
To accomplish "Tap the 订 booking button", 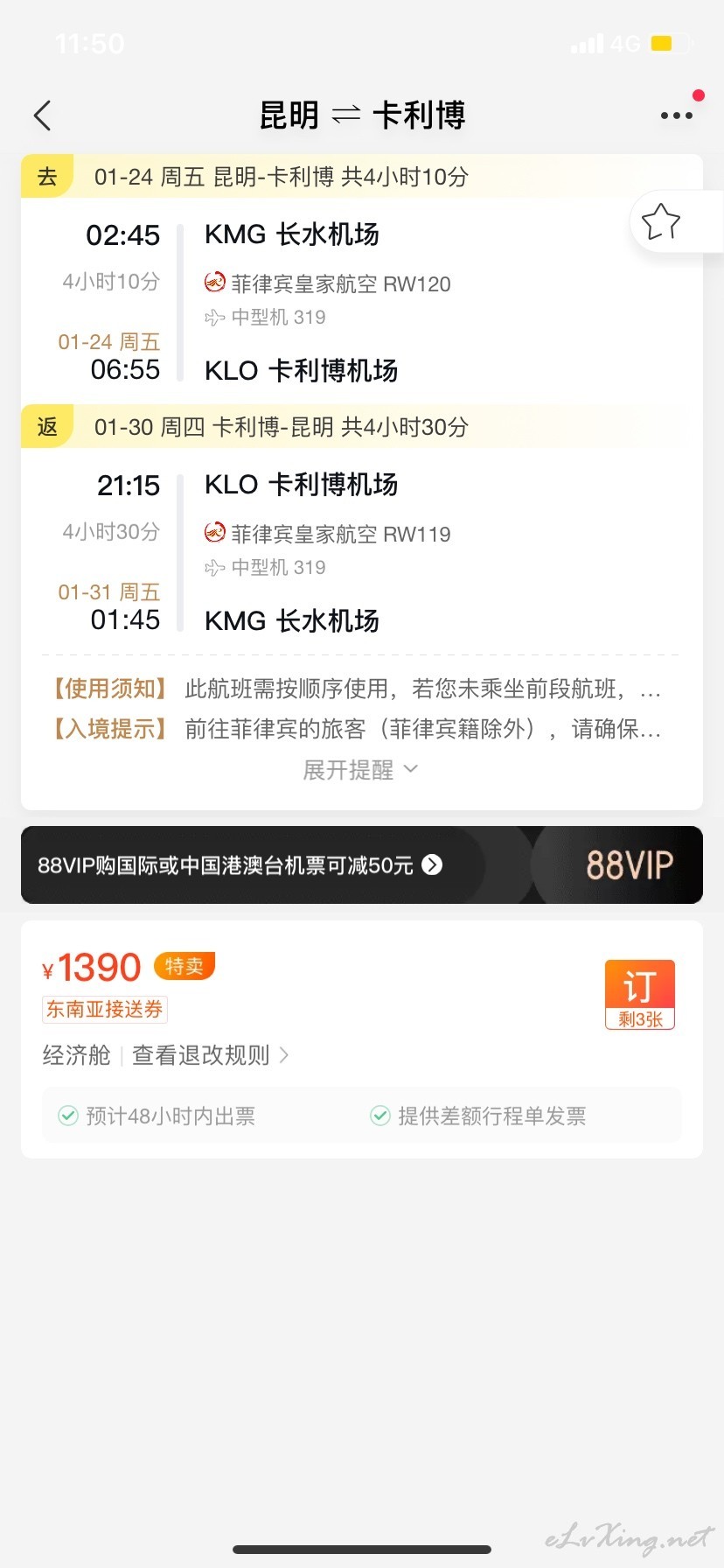I will click(x=640, y=994).
